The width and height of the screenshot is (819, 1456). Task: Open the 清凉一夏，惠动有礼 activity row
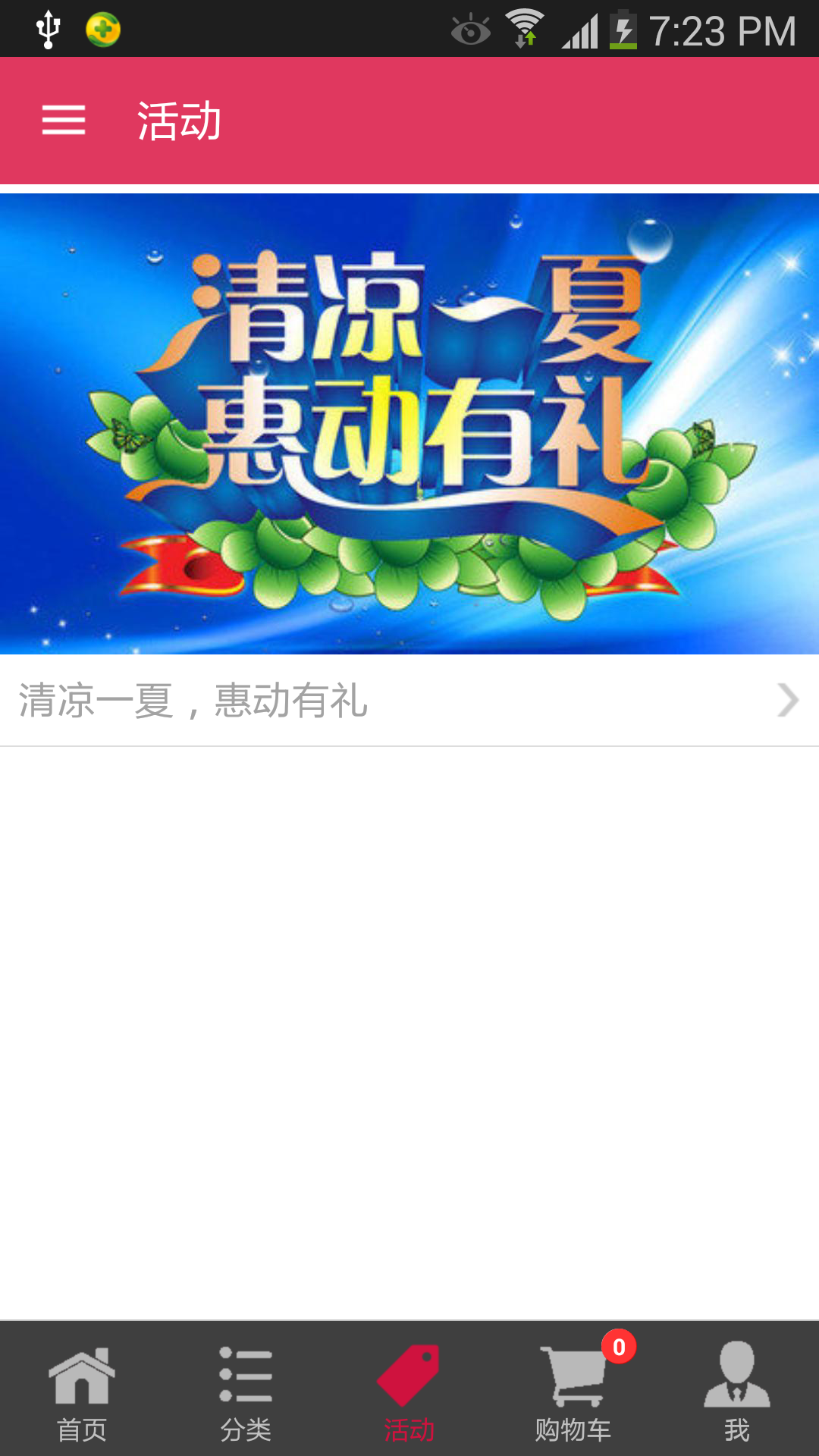(x=409, y=700)
